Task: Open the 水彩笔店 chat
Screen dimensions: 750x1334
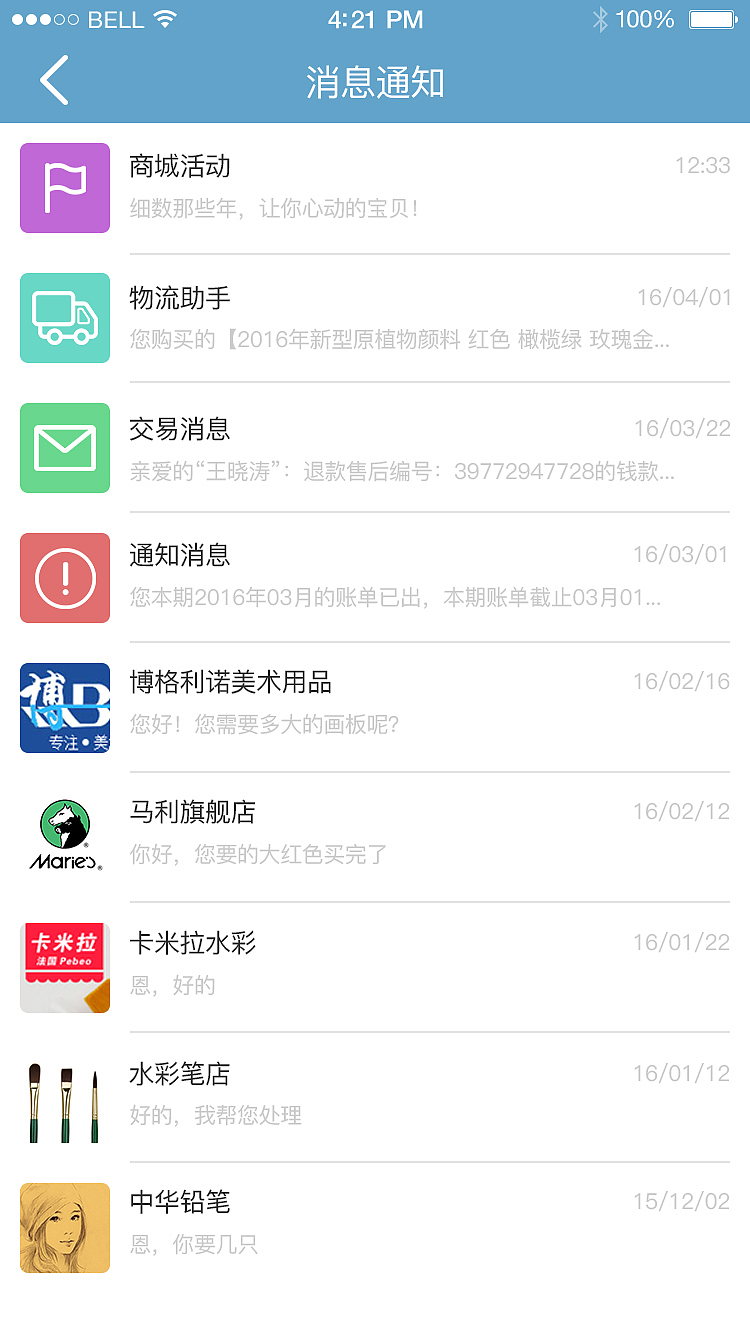Action: click(x=375, y=1098)
